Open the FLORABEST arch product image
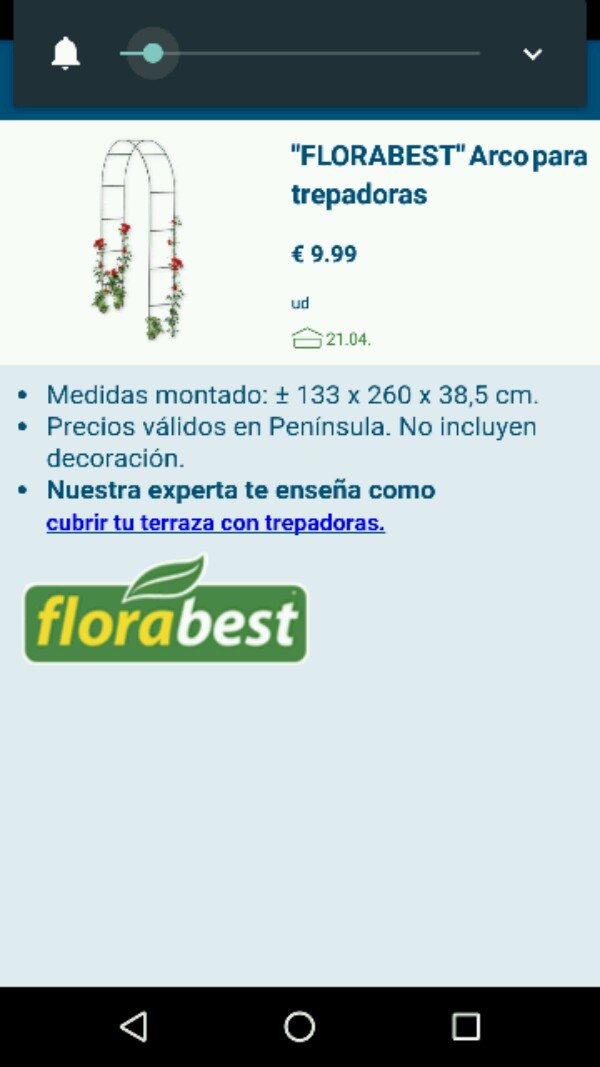The width and height of the screenshot is (600, 1067). [139, 240]
